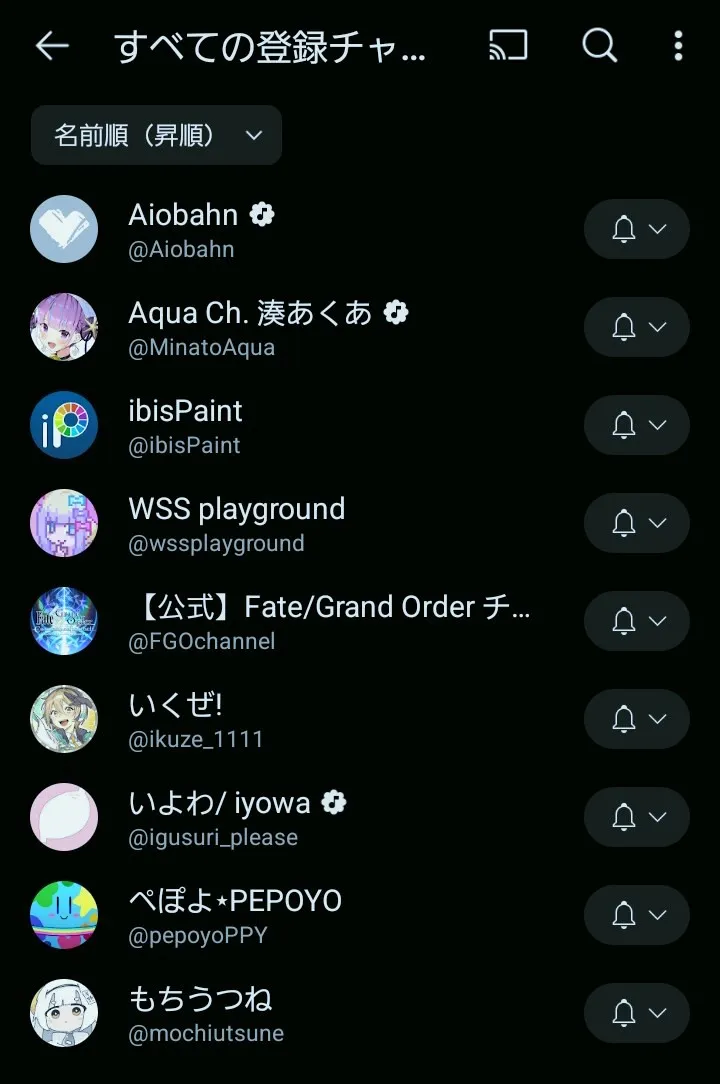This screenshot has height=1084, width=720.
Task: Tap the cast icon
Action: (508, 46)
